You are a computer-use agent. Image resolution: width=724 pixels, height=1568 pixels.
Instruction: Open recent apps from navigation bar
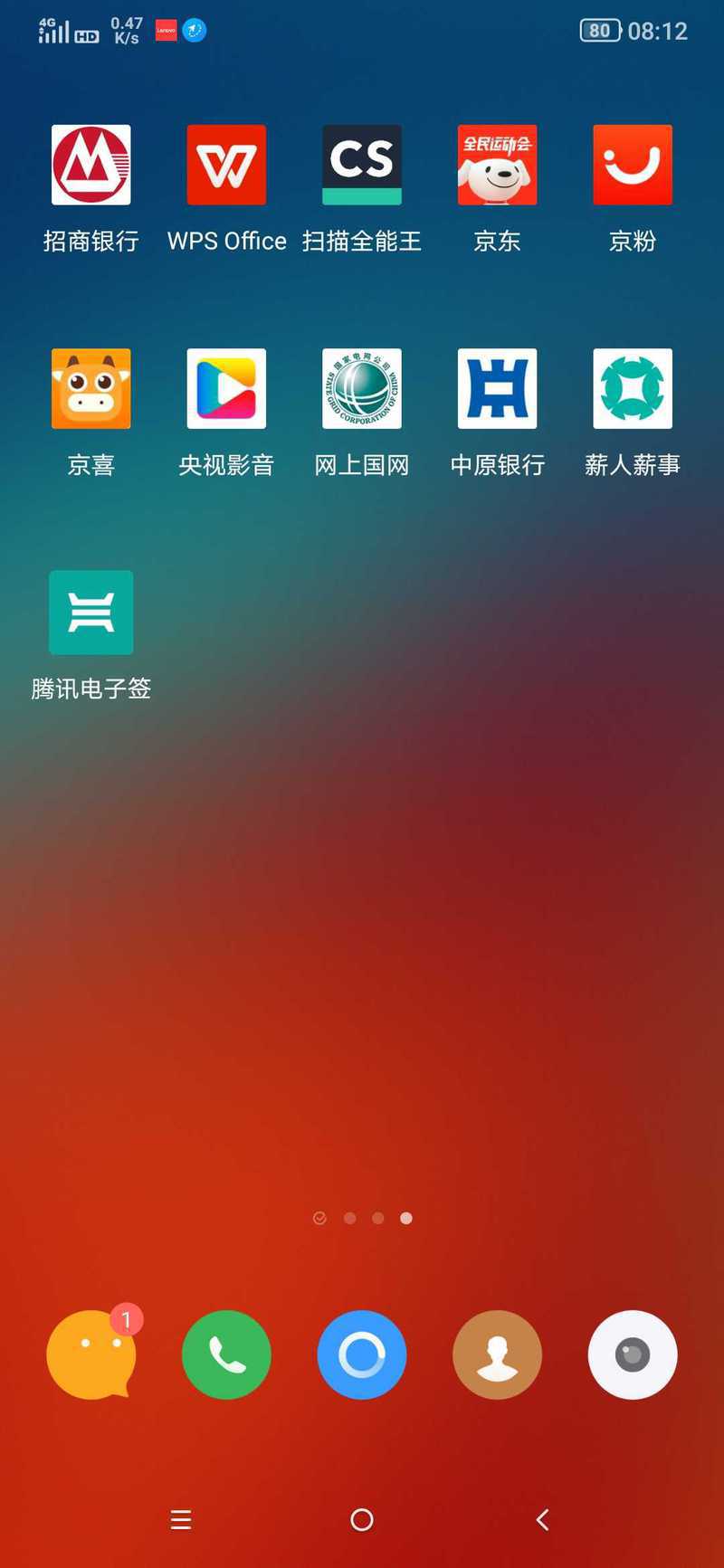click(181, 1520)
